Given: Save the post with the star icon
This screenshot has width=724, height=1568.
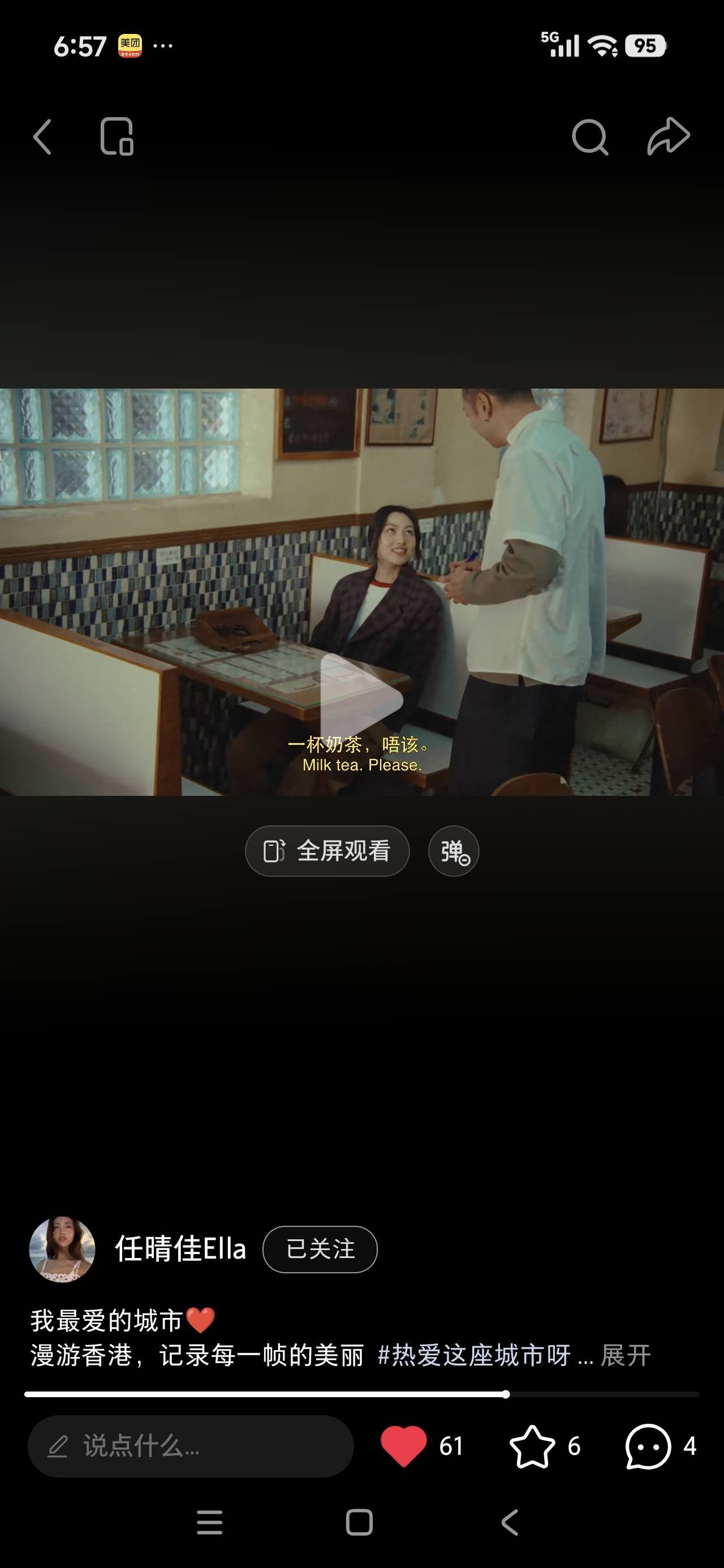Looking at the screenshot, I should [532, 1446].
